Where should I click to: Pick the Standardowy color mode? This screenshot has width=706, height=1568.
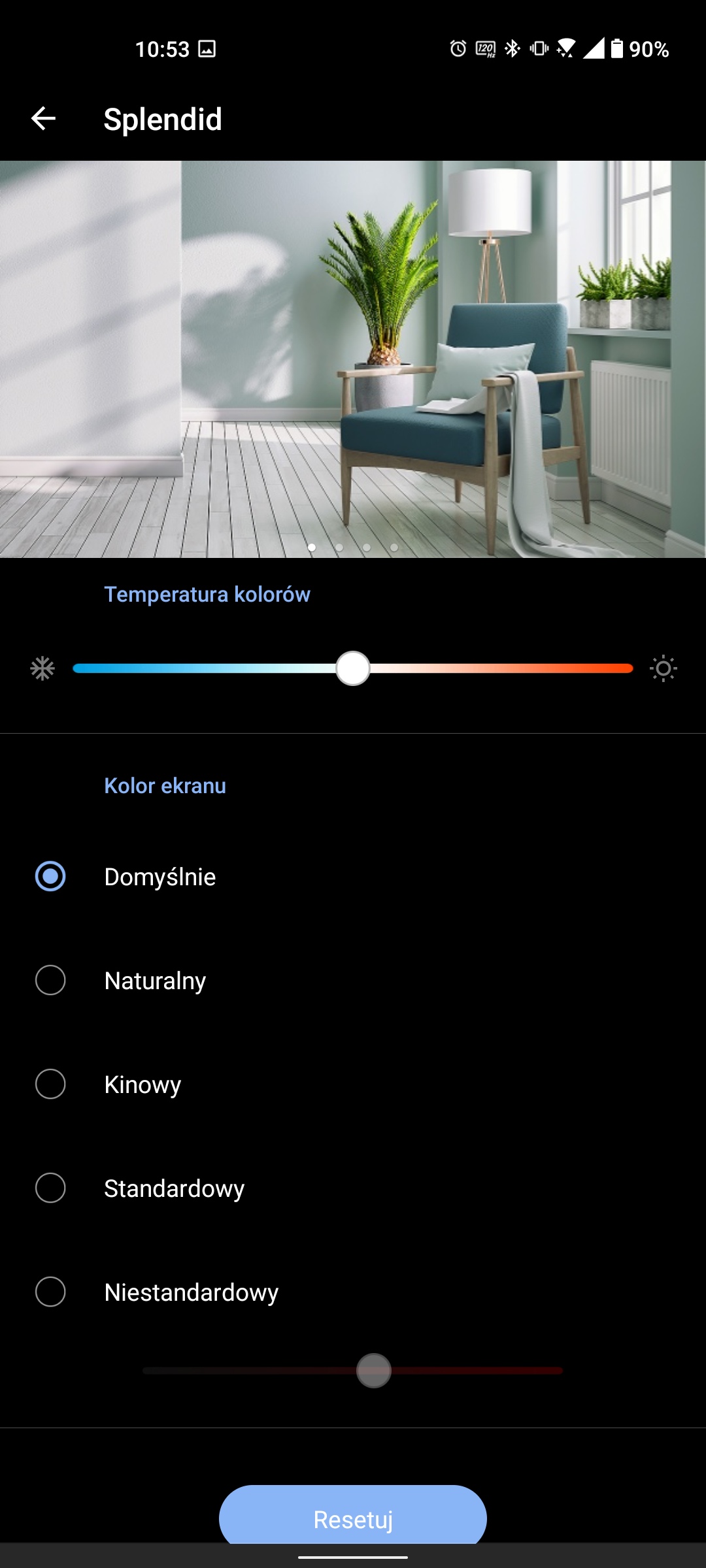(x=50, y=1188)
